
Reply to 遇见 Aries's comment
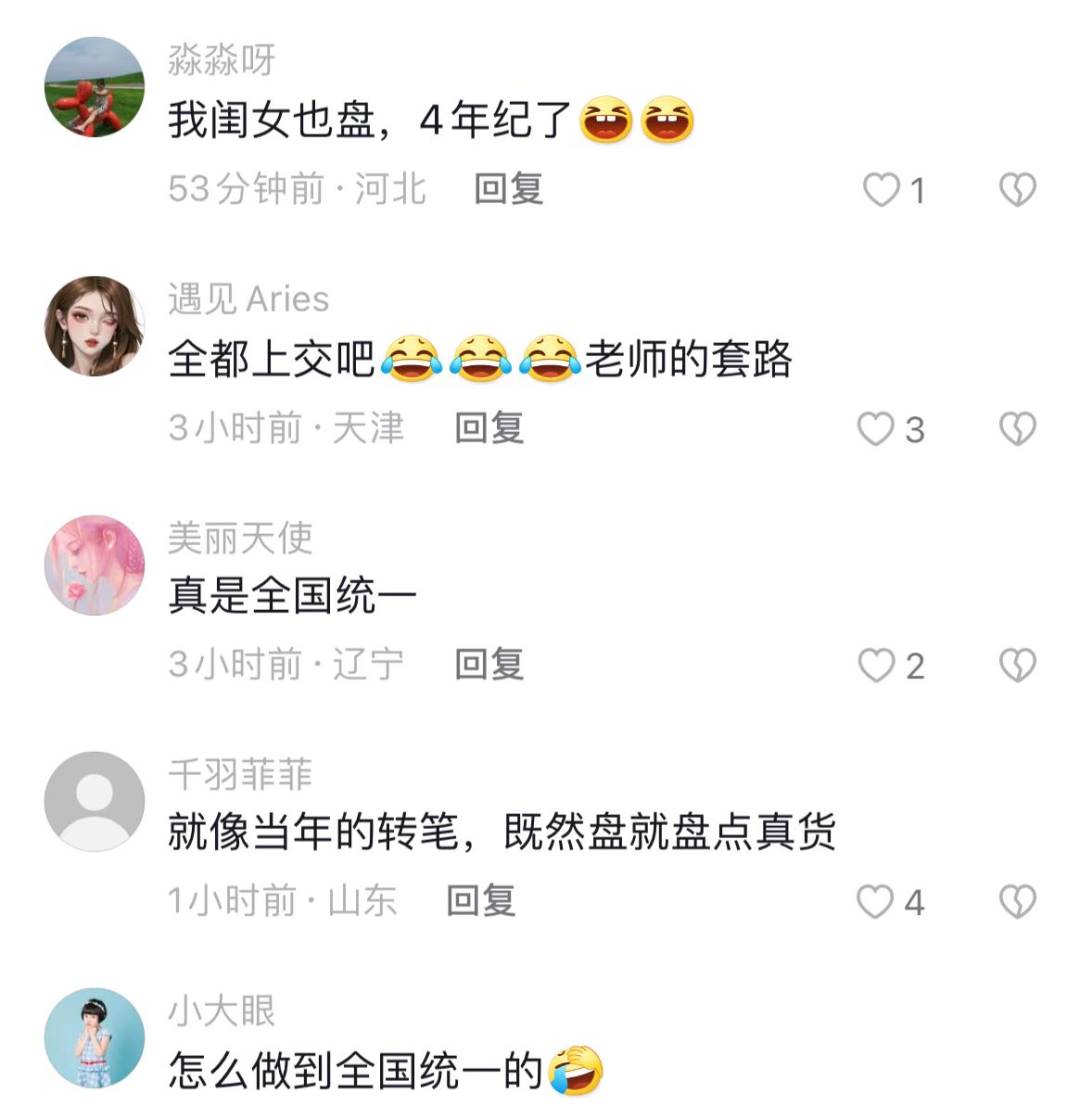(x=489, y=428)
